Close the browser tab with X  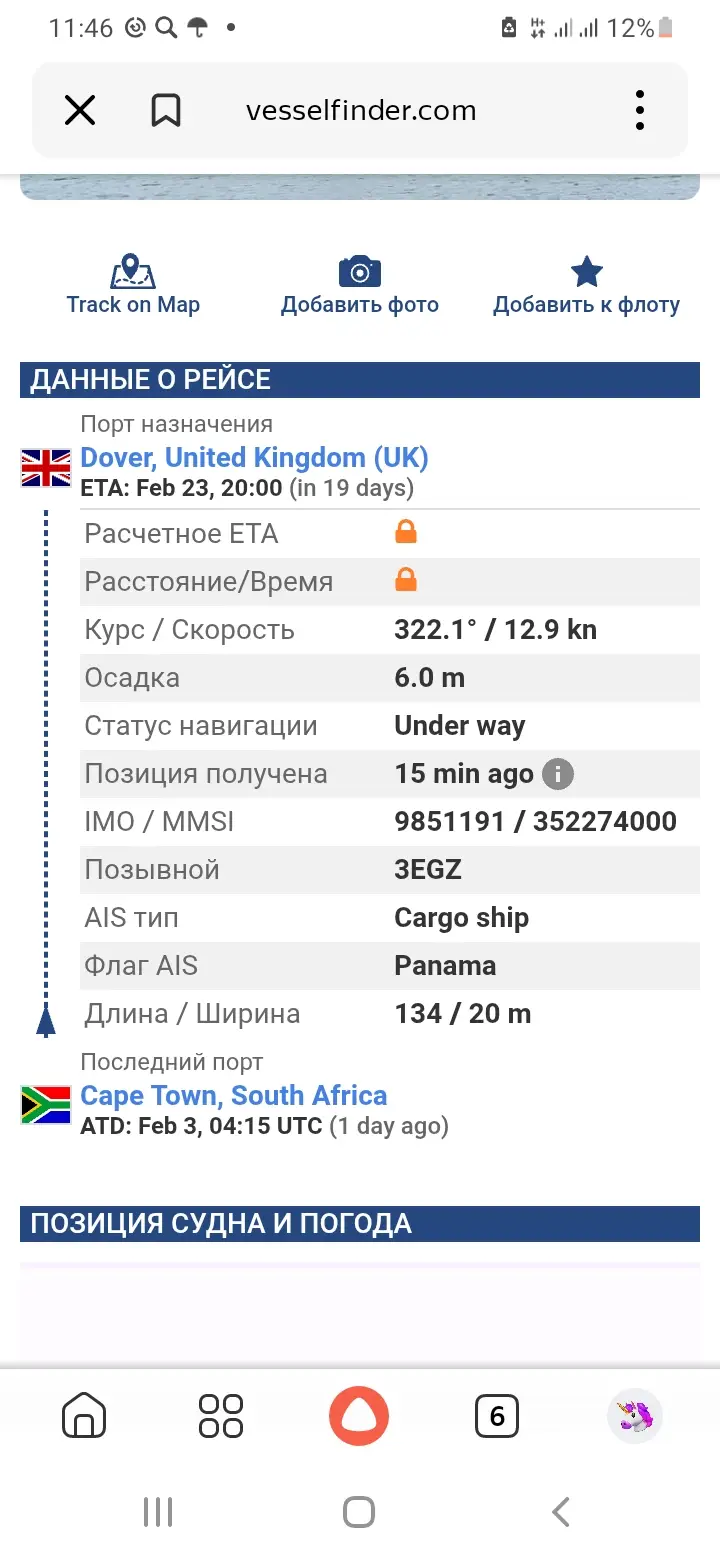80,110
